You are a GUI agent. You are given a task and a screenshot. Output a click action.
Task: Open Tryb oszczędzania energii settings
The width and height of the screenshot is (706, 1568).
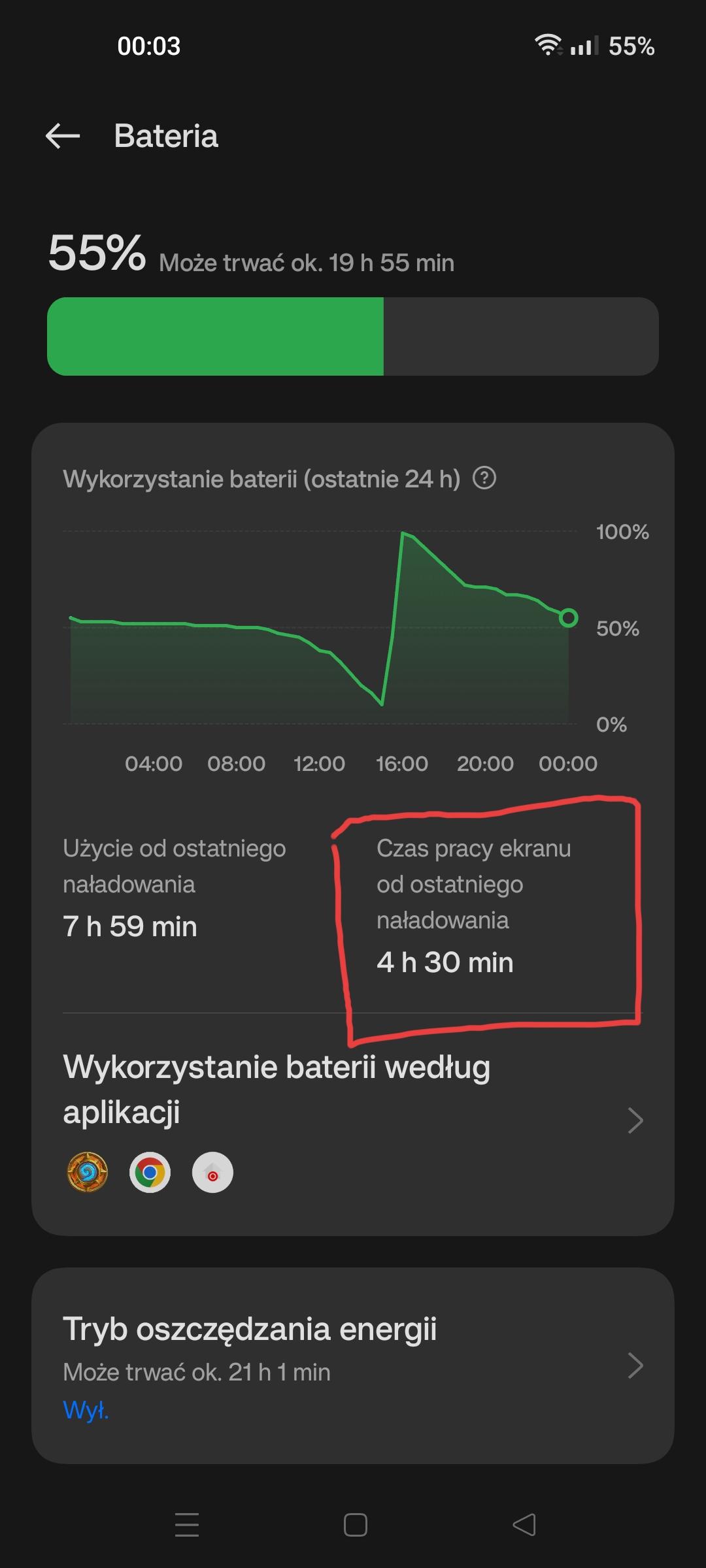tap(353, 1364)
